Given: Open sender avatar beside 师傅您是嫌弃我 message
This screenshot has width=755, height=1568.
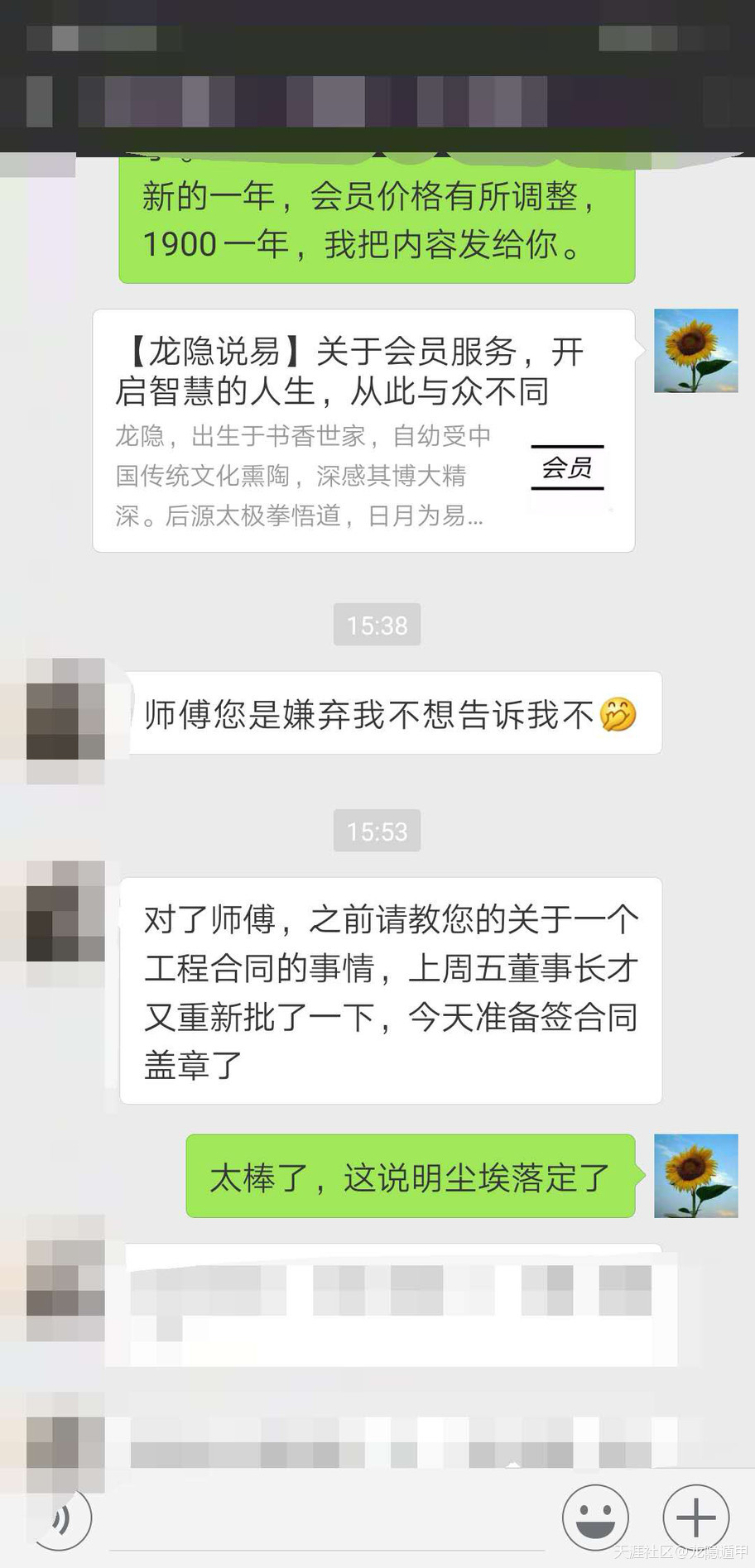Looking at the screenshot, I should pos(65,709).
